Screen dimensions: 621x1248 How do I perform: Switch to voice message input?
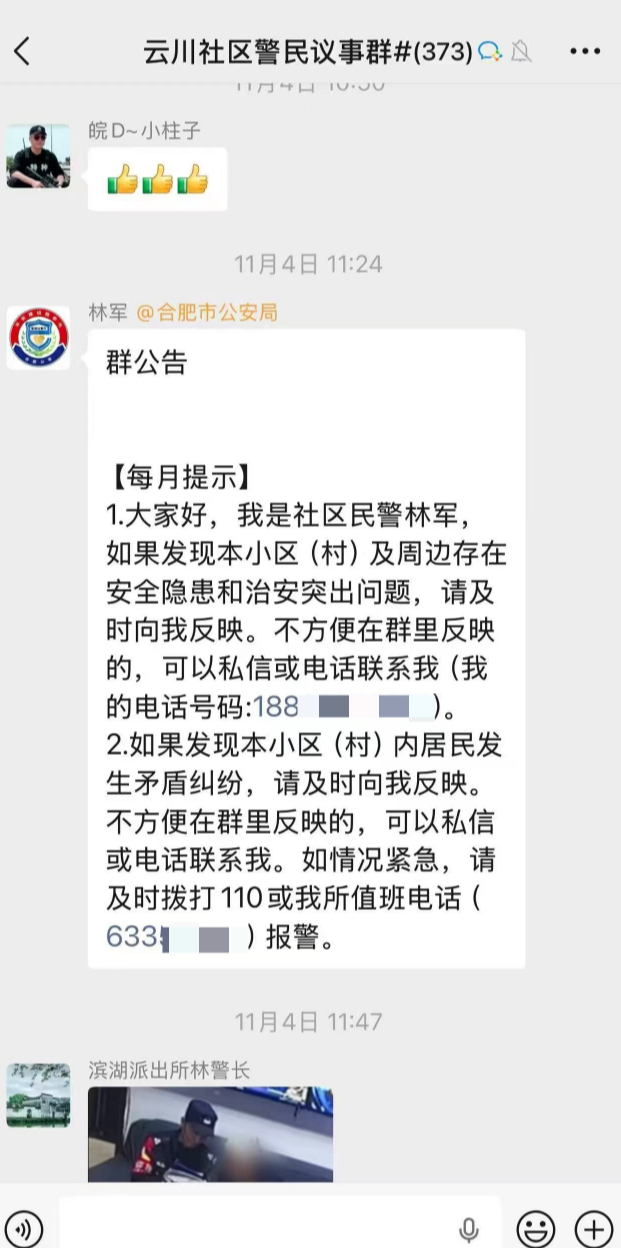point(24,1227)
